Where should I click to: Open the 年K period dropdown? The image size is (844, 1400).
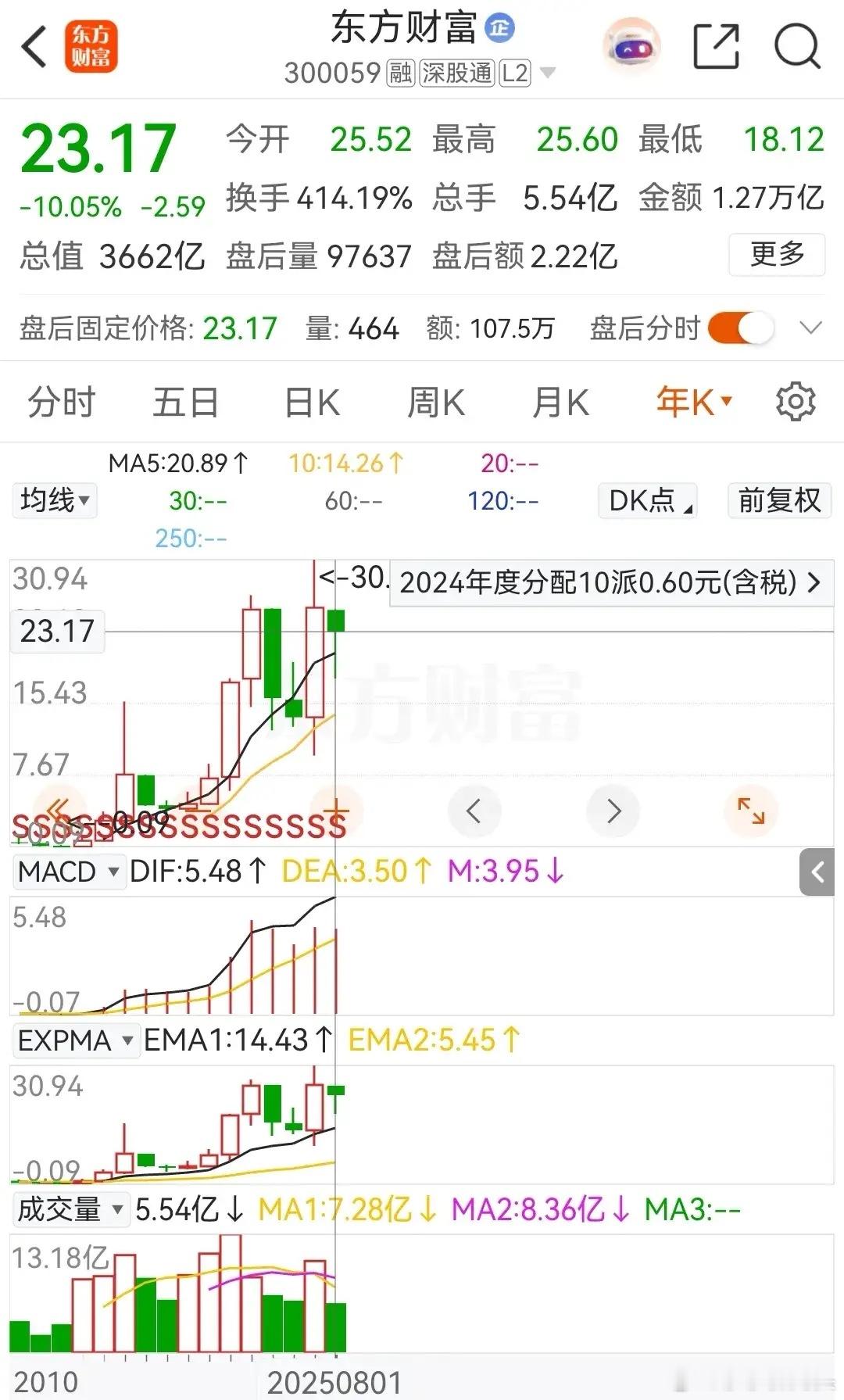(x=693, y=403)
